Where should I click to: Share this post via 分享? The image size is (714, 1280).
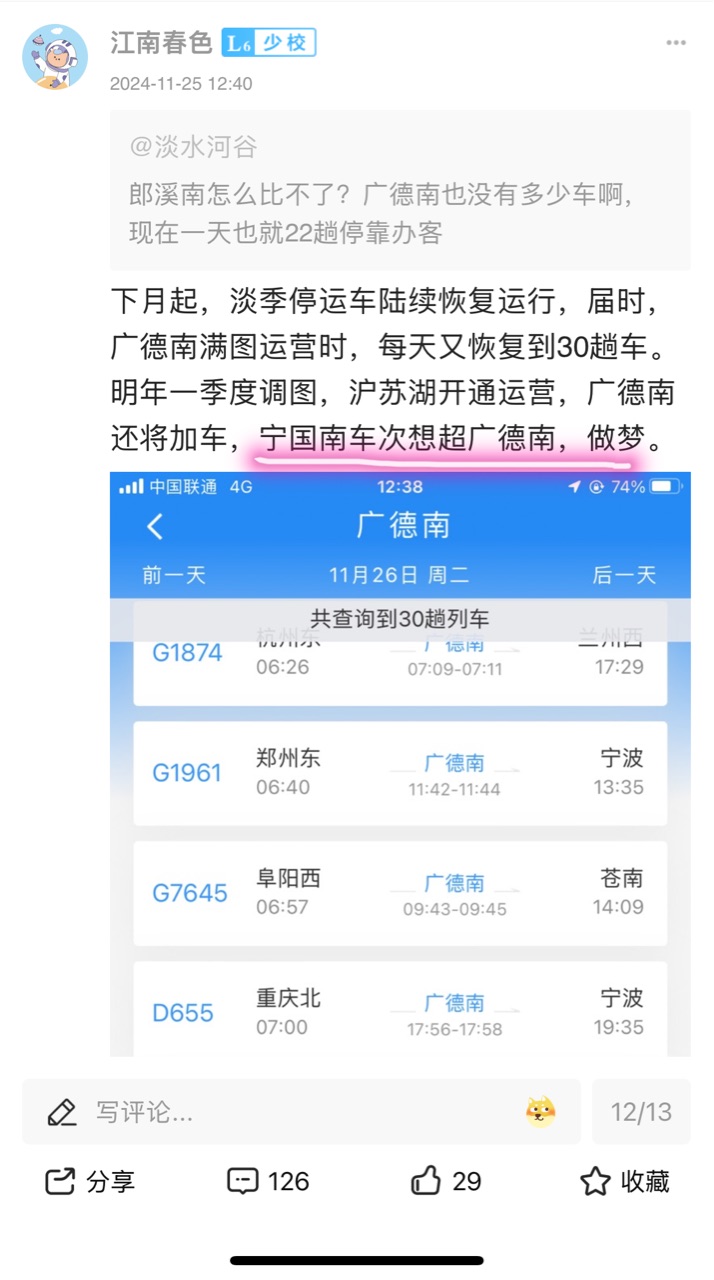[x=90, y=1181]
